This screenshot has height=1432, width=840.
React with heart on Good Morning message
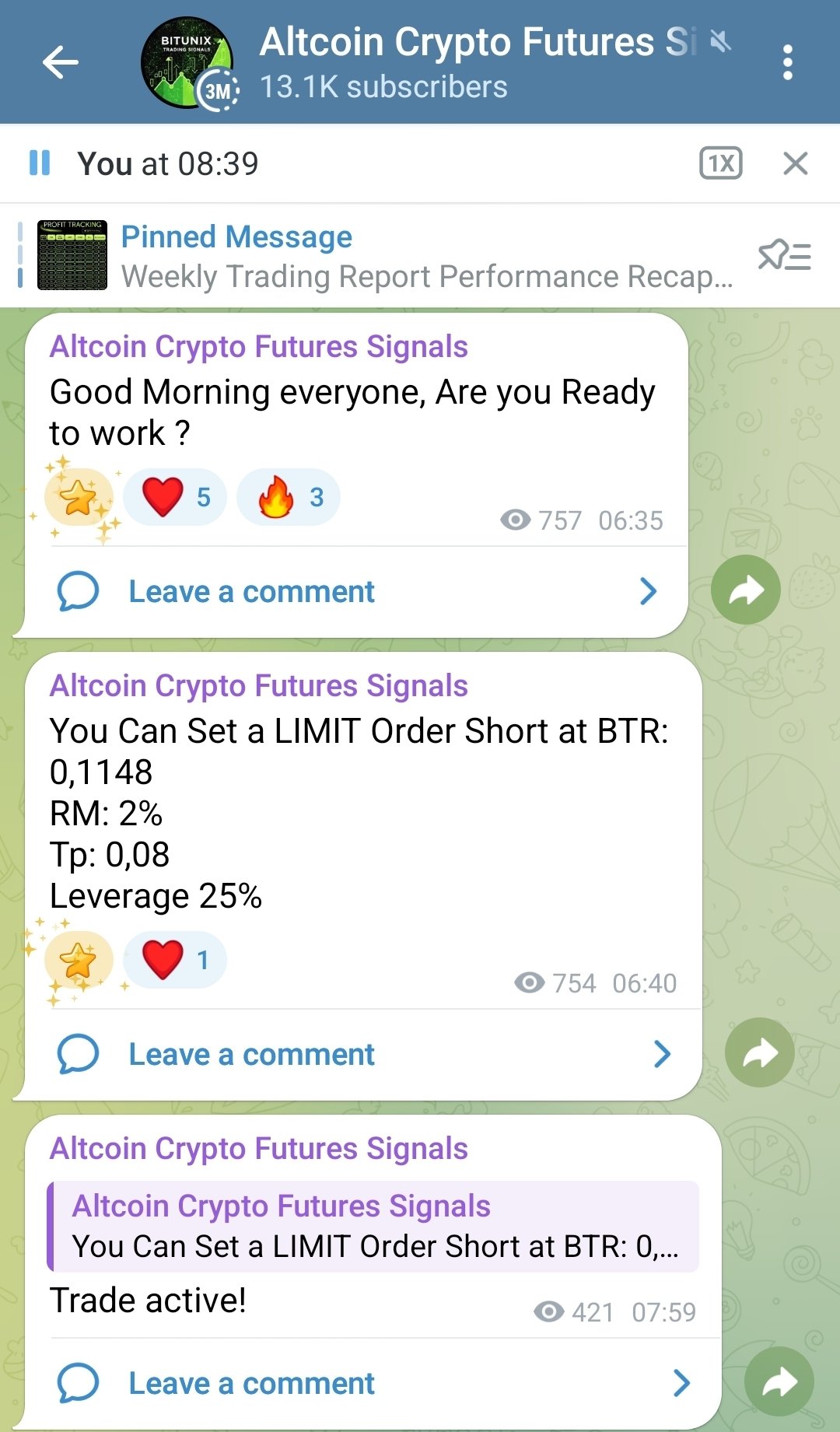point(175,497)
